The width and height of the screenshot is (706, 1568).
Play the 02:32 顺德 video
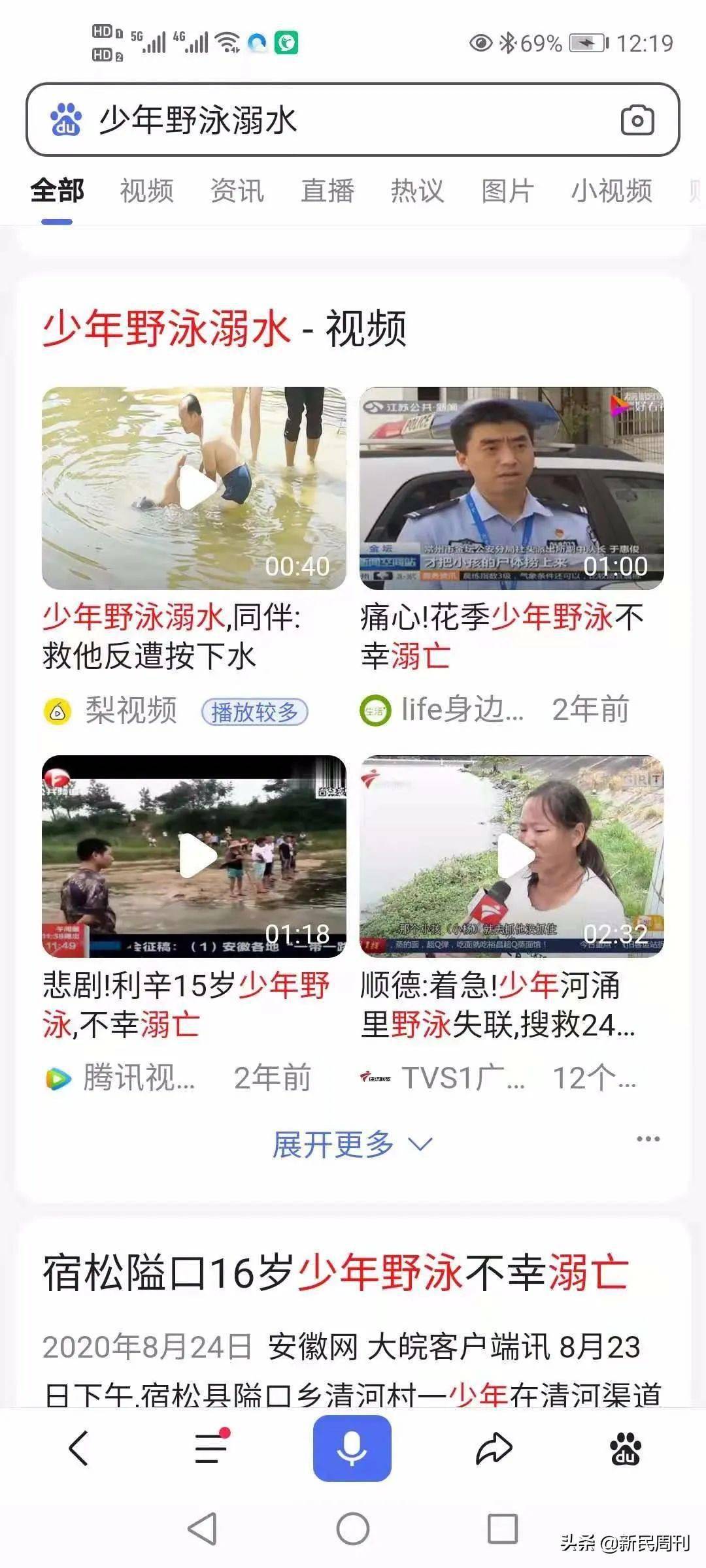click(512, 857)
